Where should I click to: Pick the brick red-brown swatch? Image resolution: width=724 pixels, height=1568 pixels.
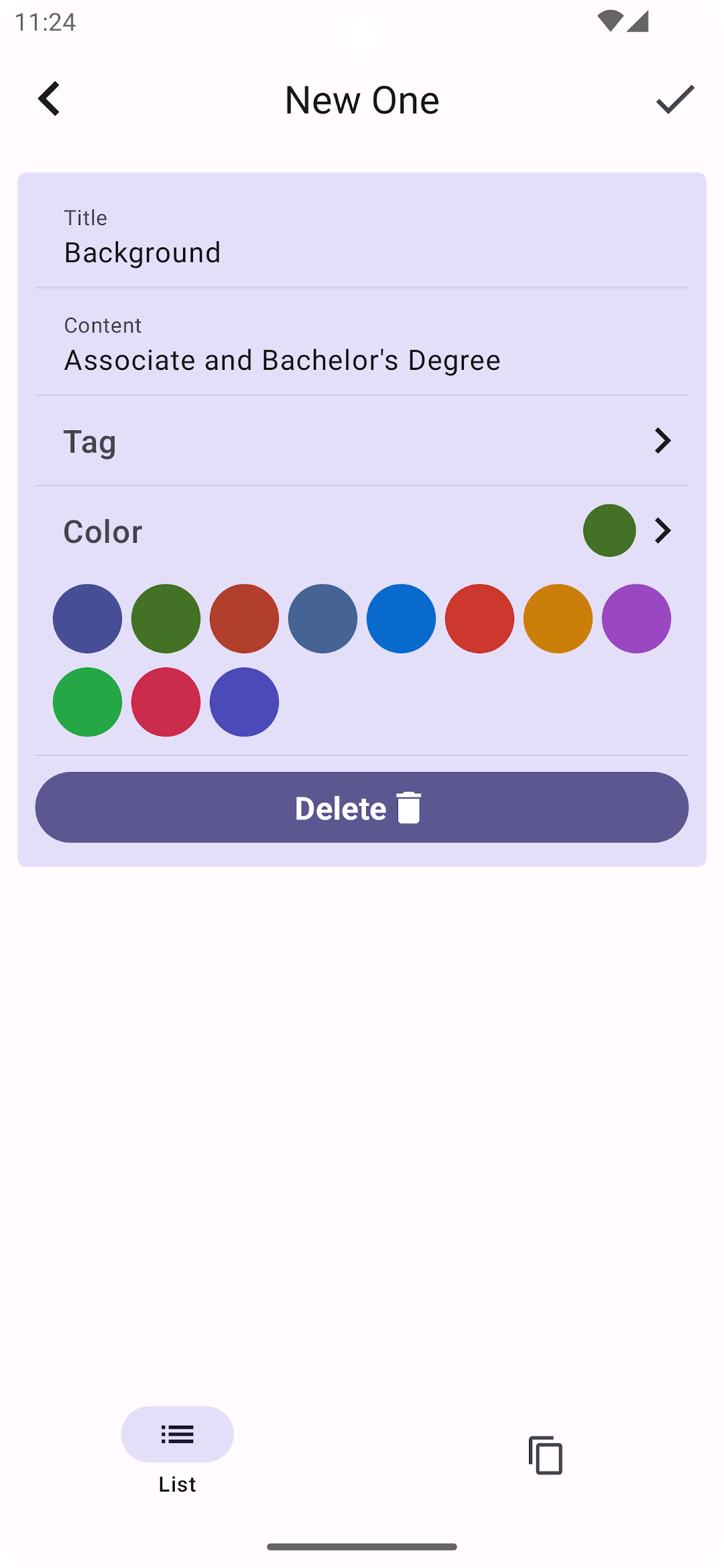[244, 618]
